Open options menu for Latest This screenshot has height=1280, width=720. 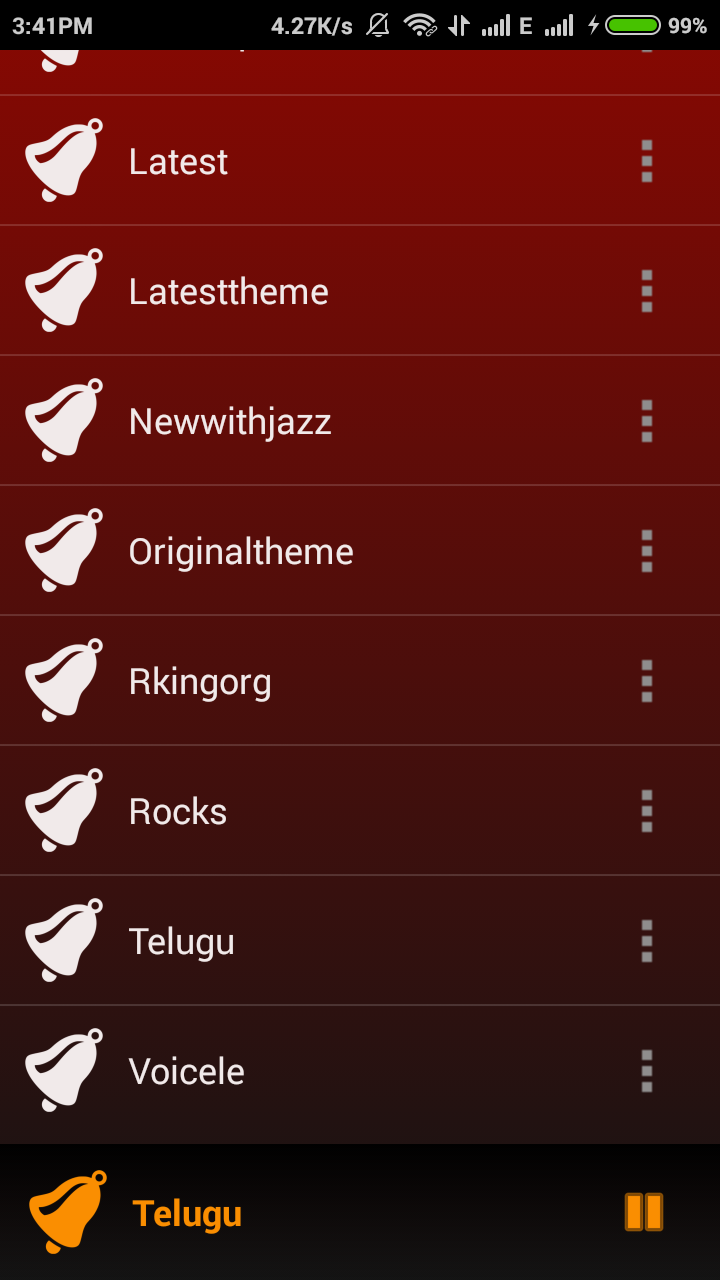point(647,161)
